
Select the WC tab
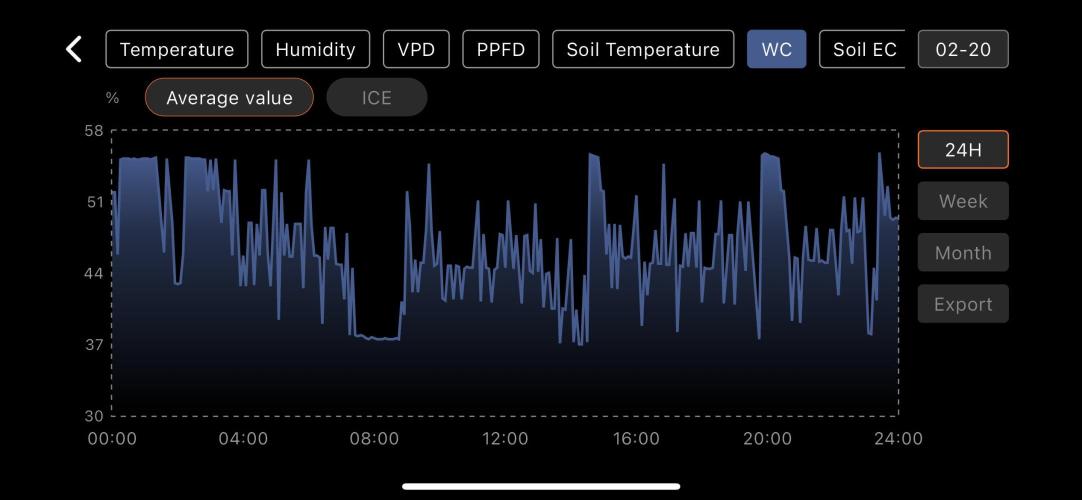776,49
